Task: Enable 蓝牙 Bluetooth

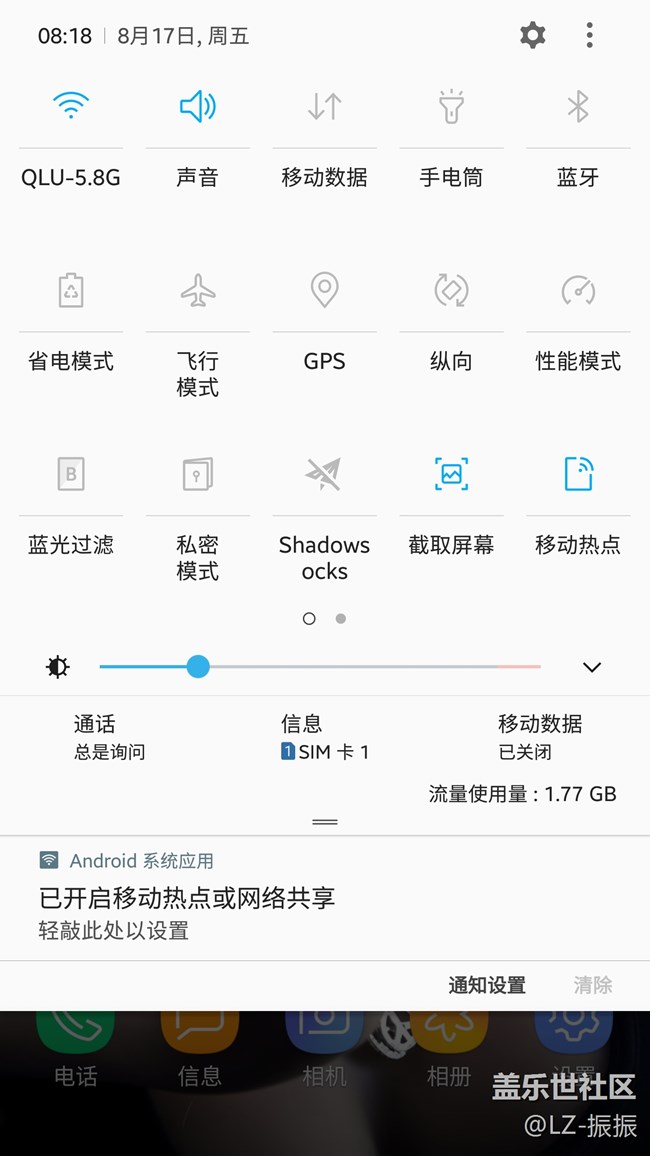Action: [x=578, y=106]
